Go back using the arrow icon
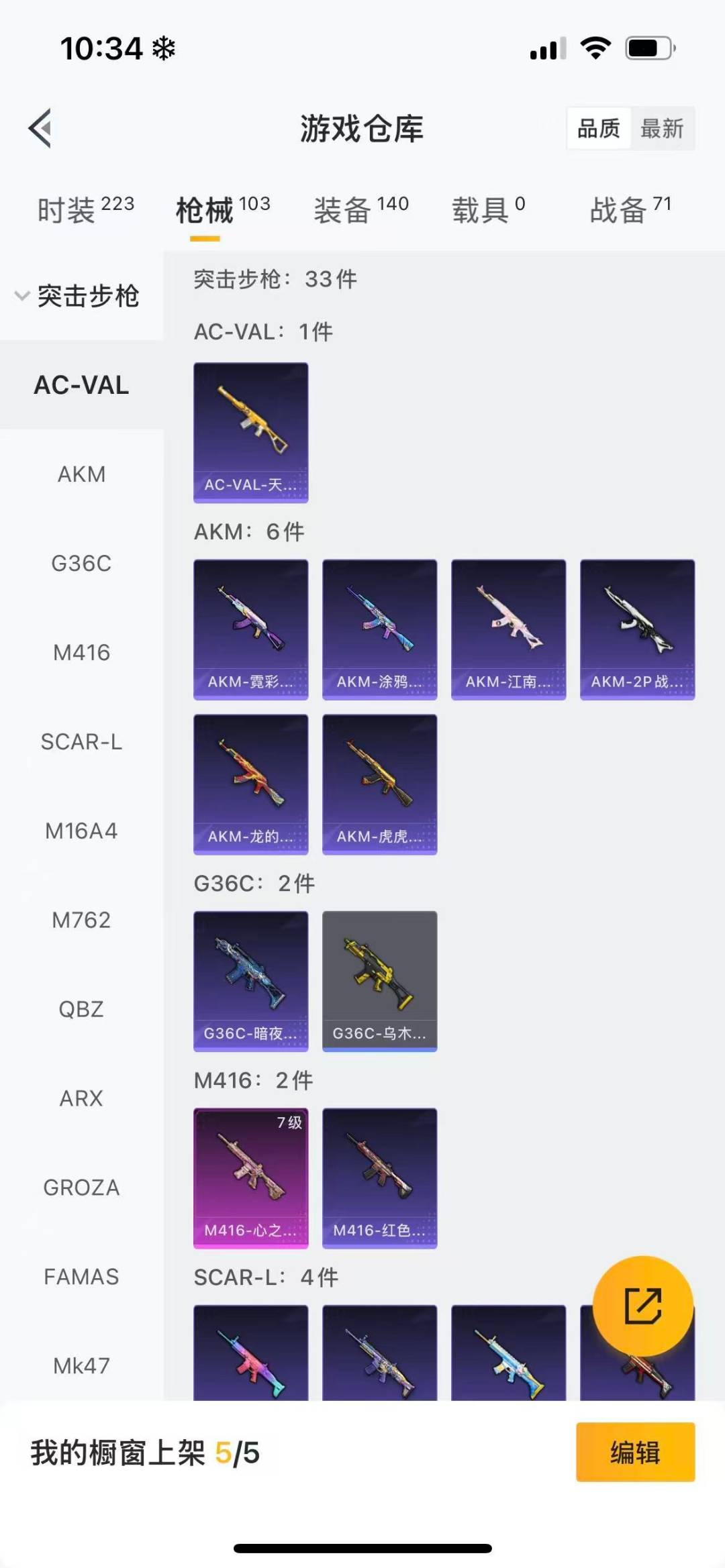 pos(40,127)
